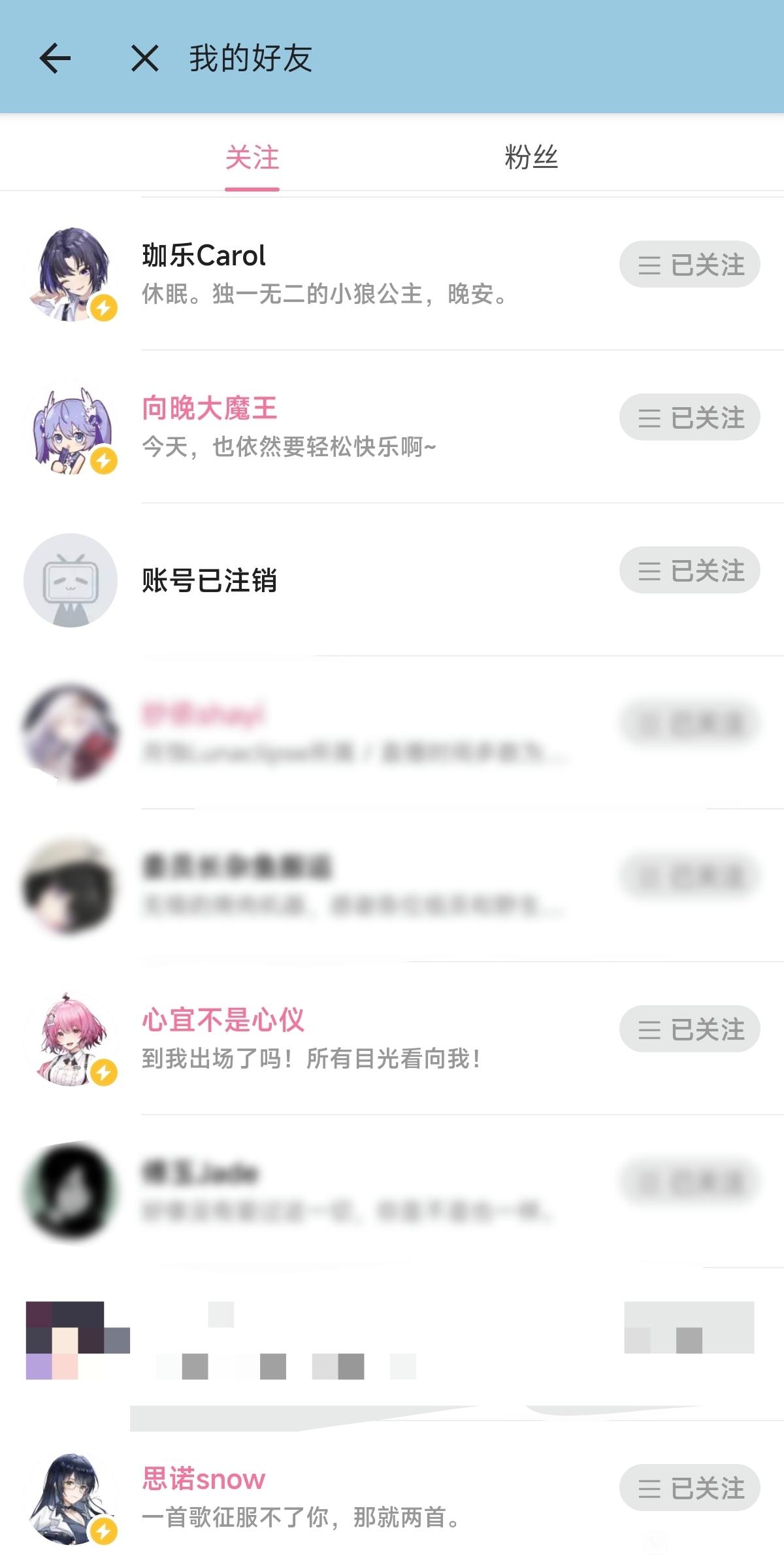Image resolution: width=784 pixels, height=1564 pixels.
Task: Switch to the 粉丝 tab
Action: pos(531,158)
